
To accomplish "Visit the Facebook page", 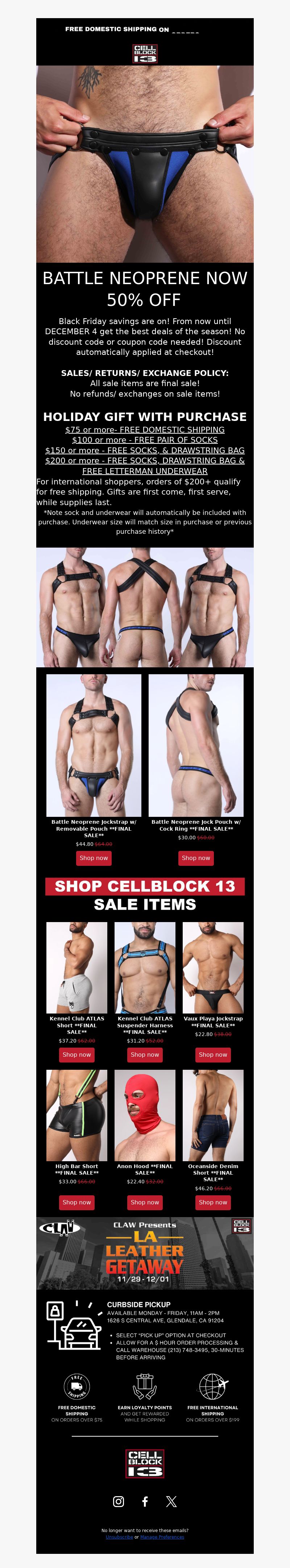I will click(x=145, y=1502).
